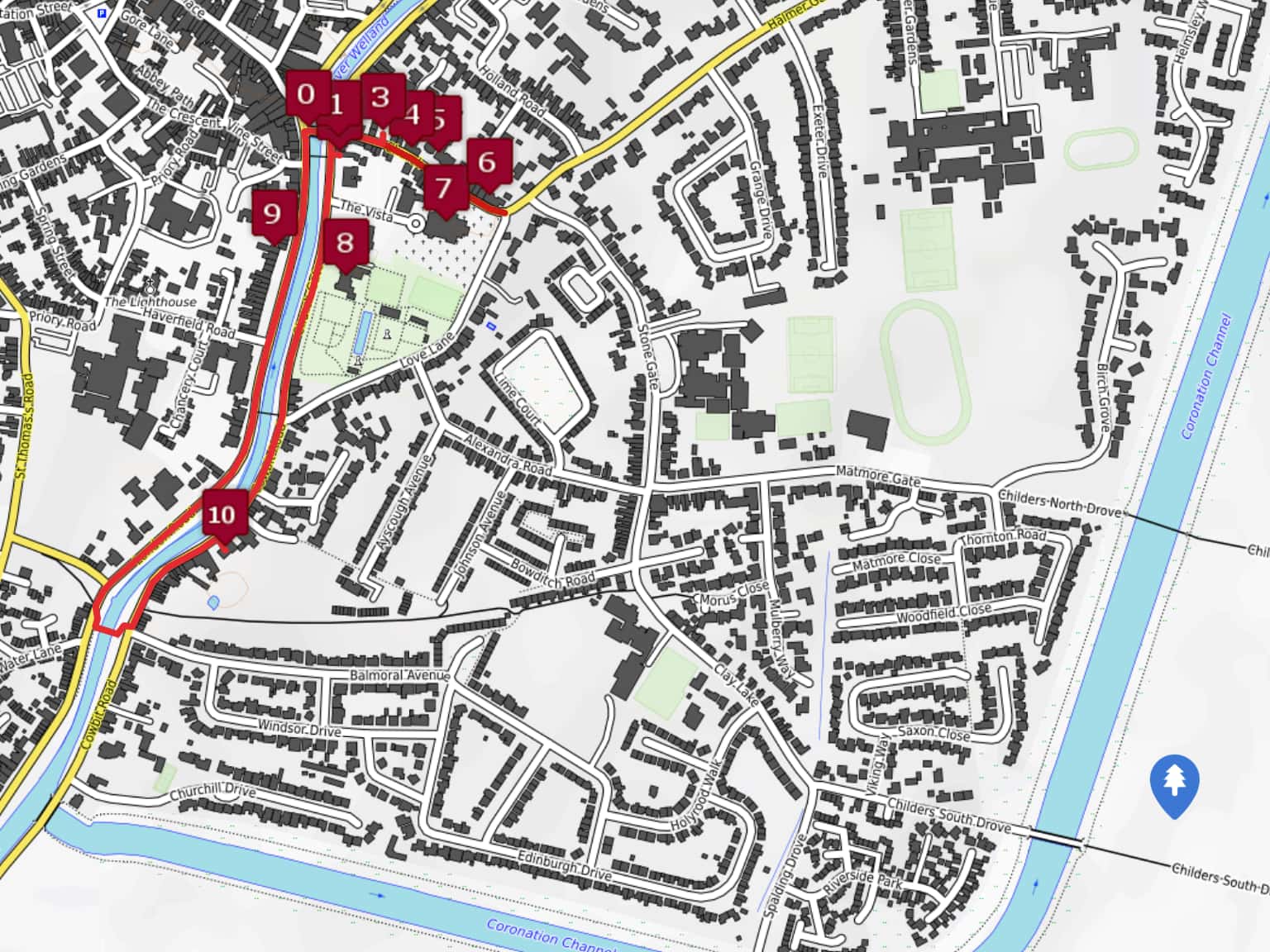
Task: Select waypoint marker 9
Action: coord(272,214)
